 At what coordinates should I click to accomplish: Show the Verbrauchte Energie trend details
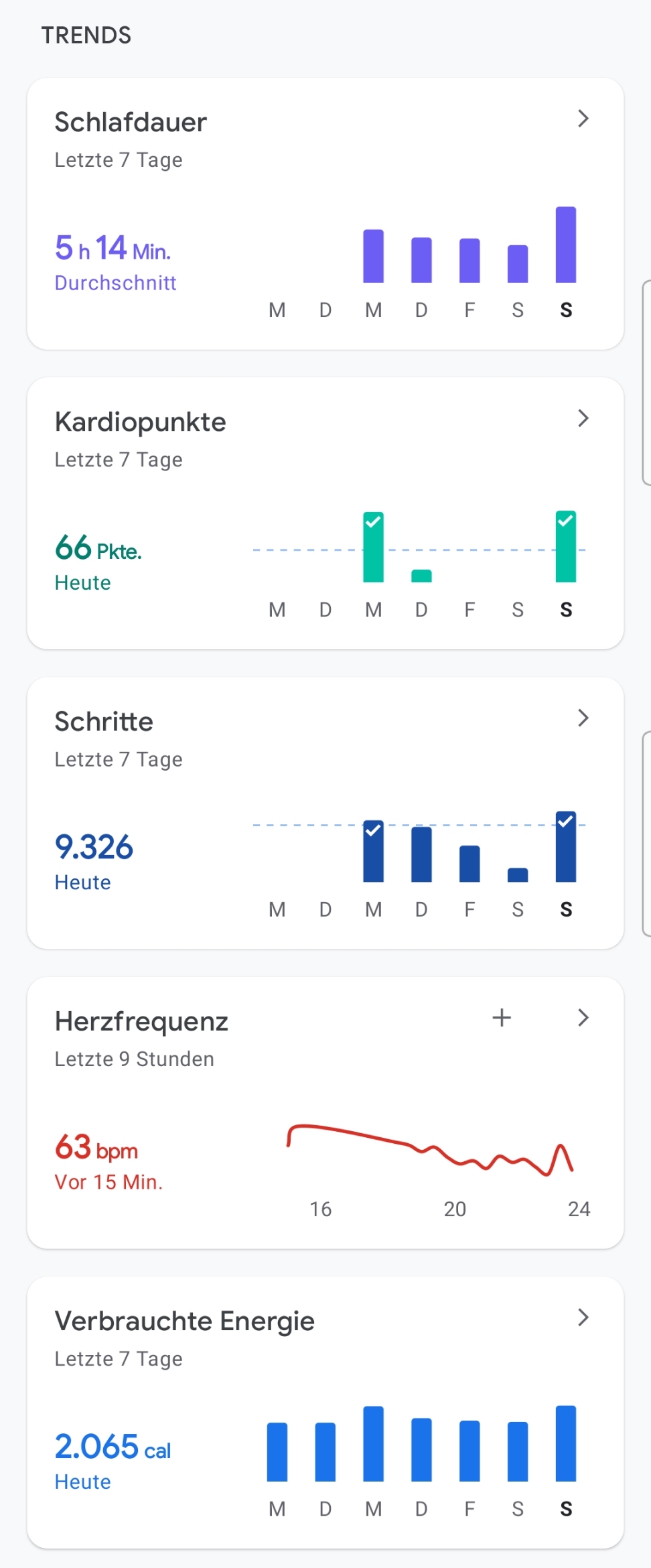[x=583, y=1317]
